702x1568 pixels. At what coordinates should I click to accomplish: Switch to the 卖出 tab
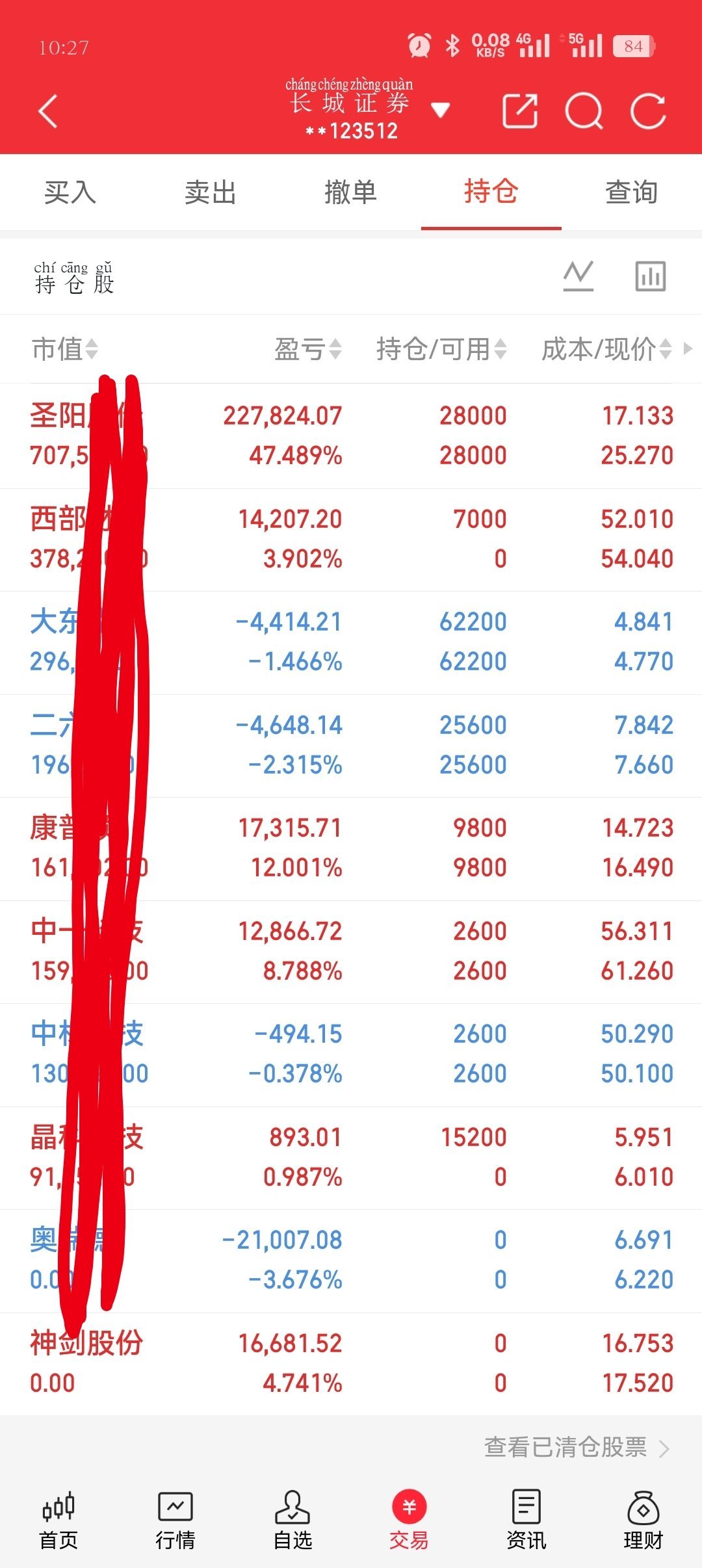point(211,192)
